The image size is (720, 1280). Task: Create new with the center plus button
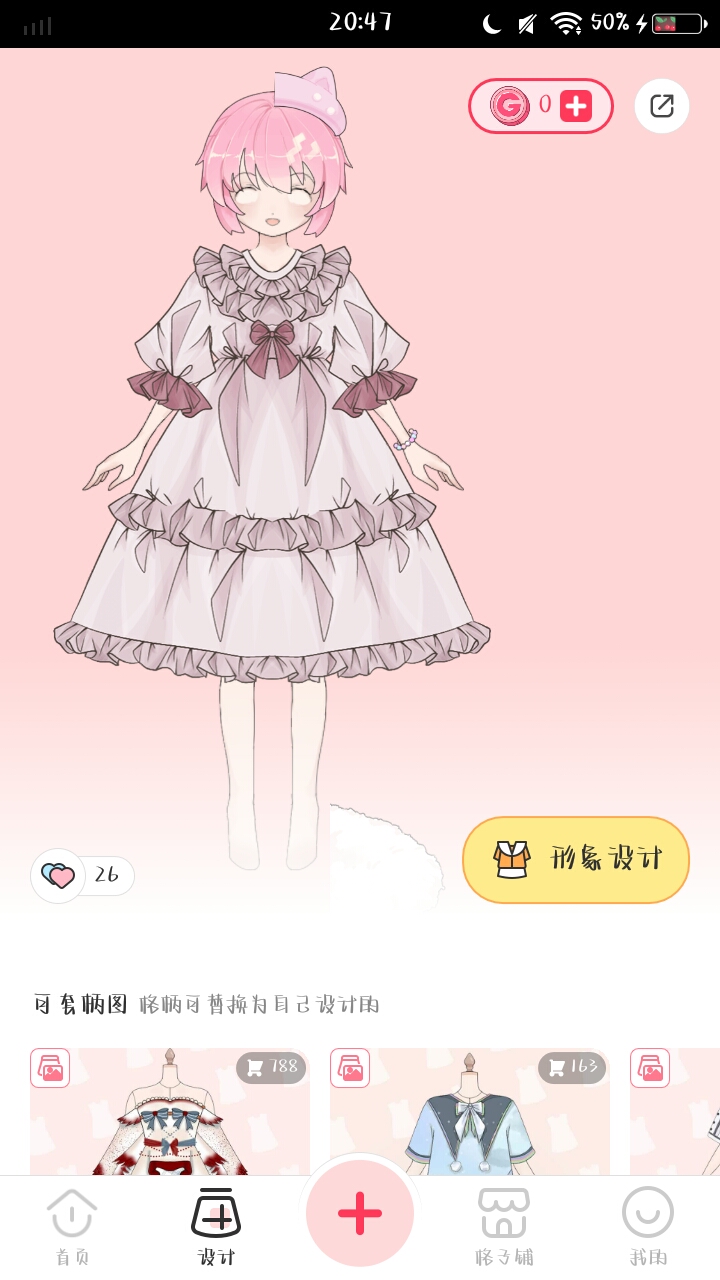pyautogui.click(x=360, y=1213)
